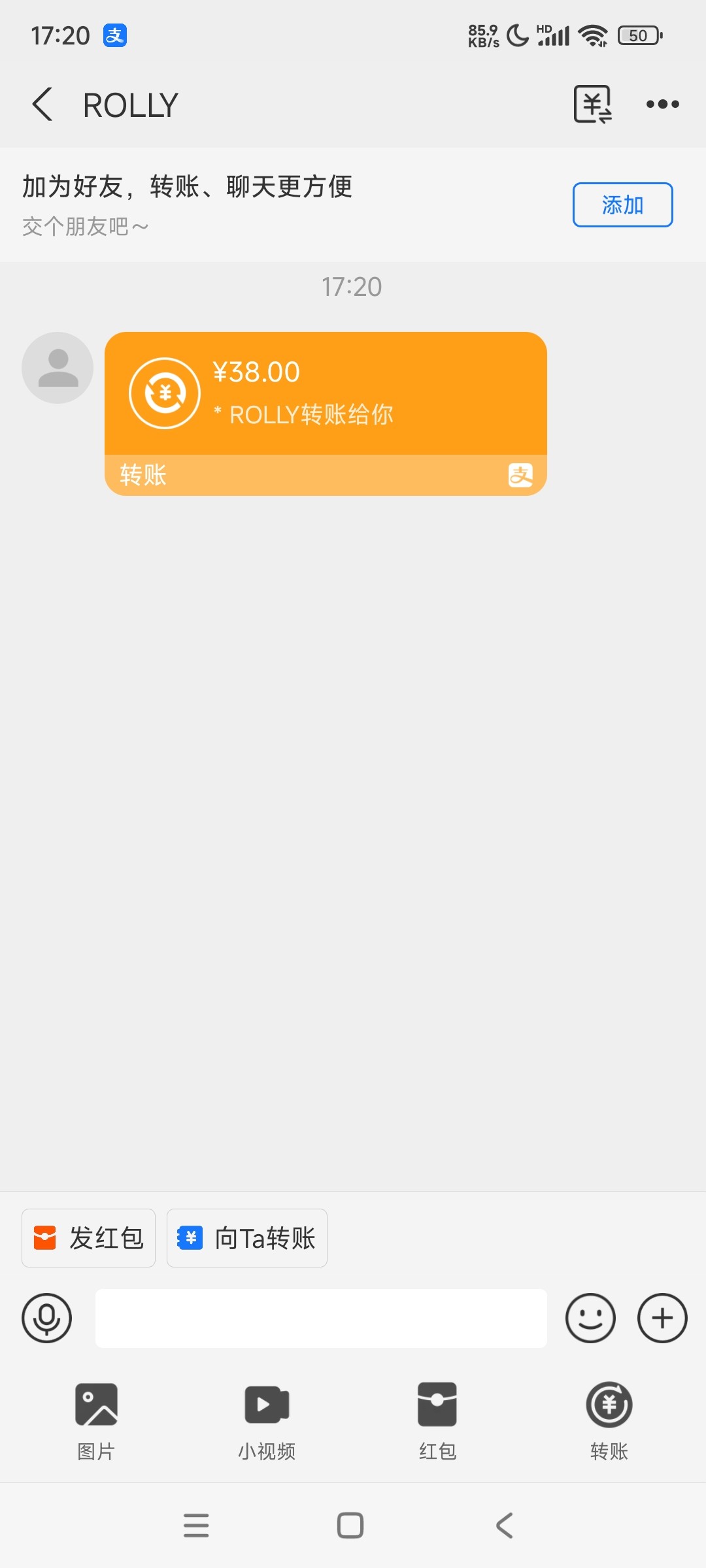Choose 图片 to send a photo
The height and width of the screenshot is (1568, 706).
[x=96, y=1420]
